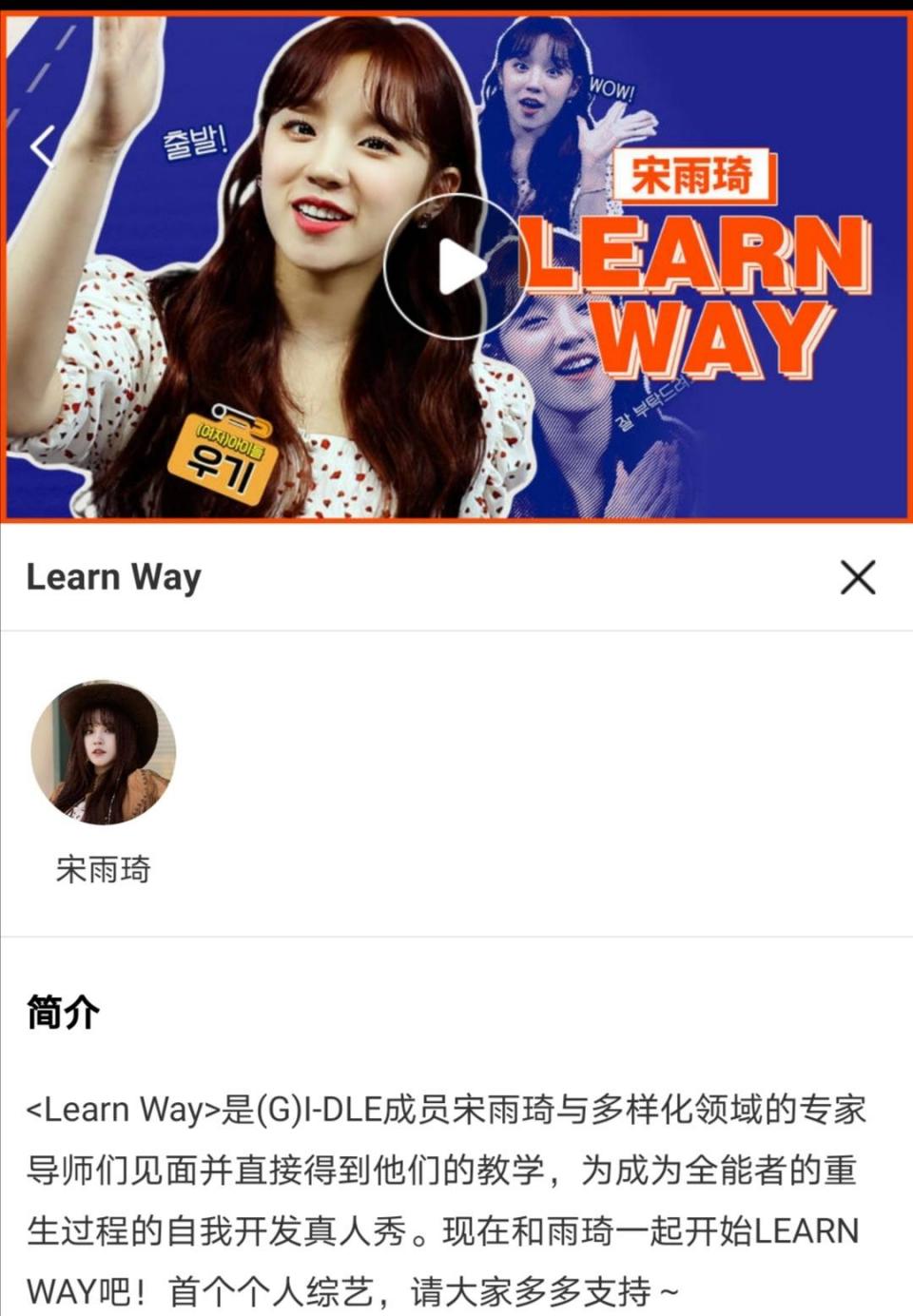Go back using the arrow on the video
Viewport: 913px width, 1316px height.
(x=41, y=146)
